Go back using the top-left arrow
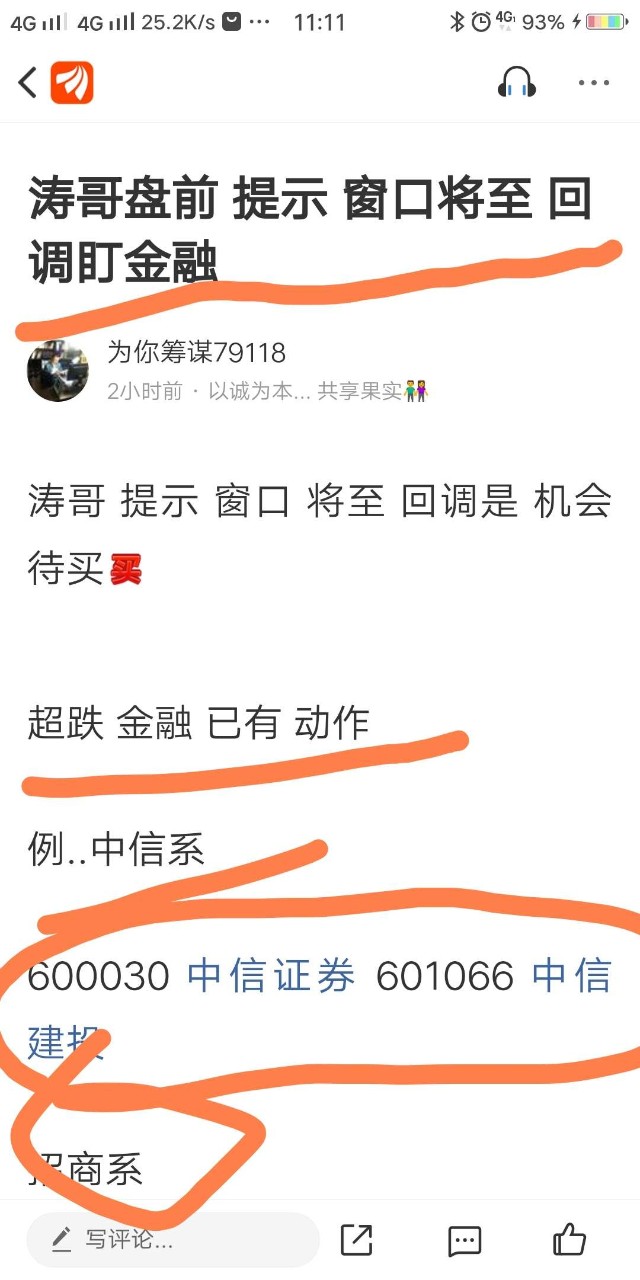The height and width of the screenshot is (1280, 640). click(x=28, y=83)
